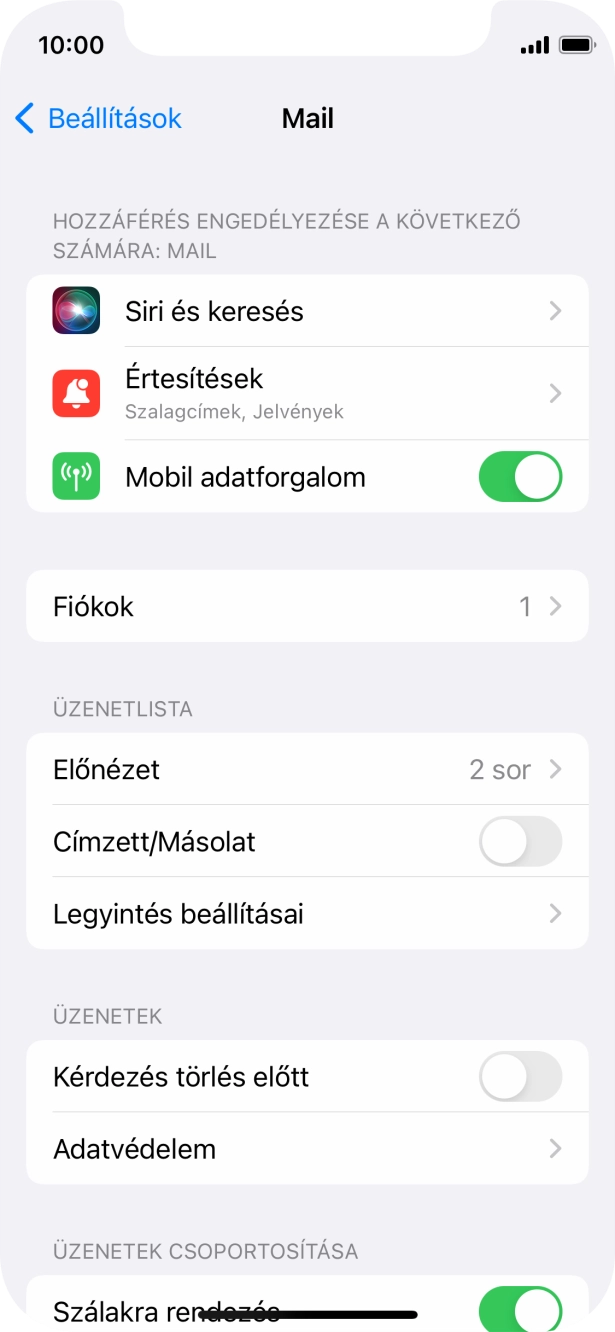The height and width of the screenshot is (1332, 615).
Task: Open Előnézet line settings
Action: click(x=306, y=769)
